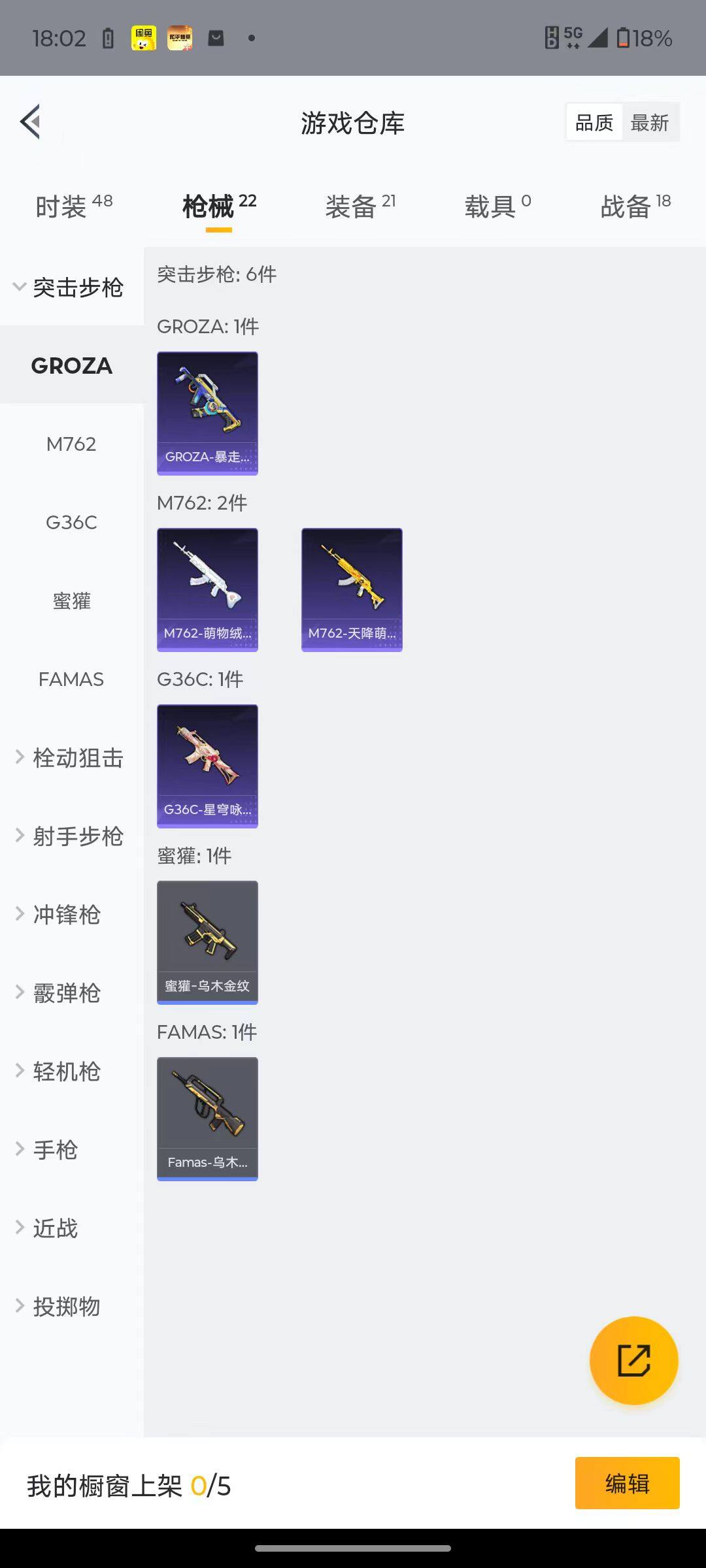Select the M762-天降萌 golden skin

(352, 588)
